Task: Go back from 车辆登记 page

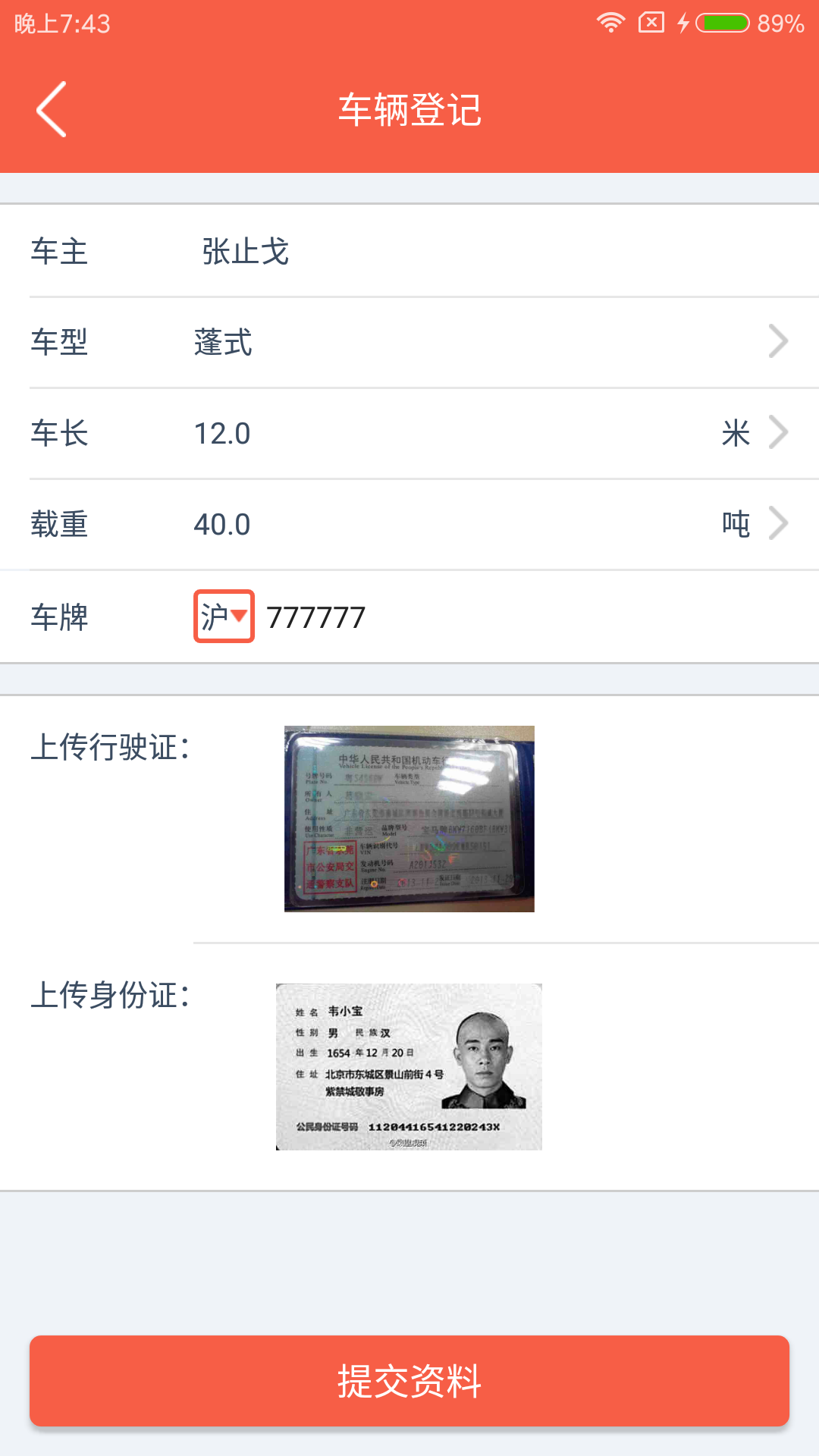Action: point(52,109)
